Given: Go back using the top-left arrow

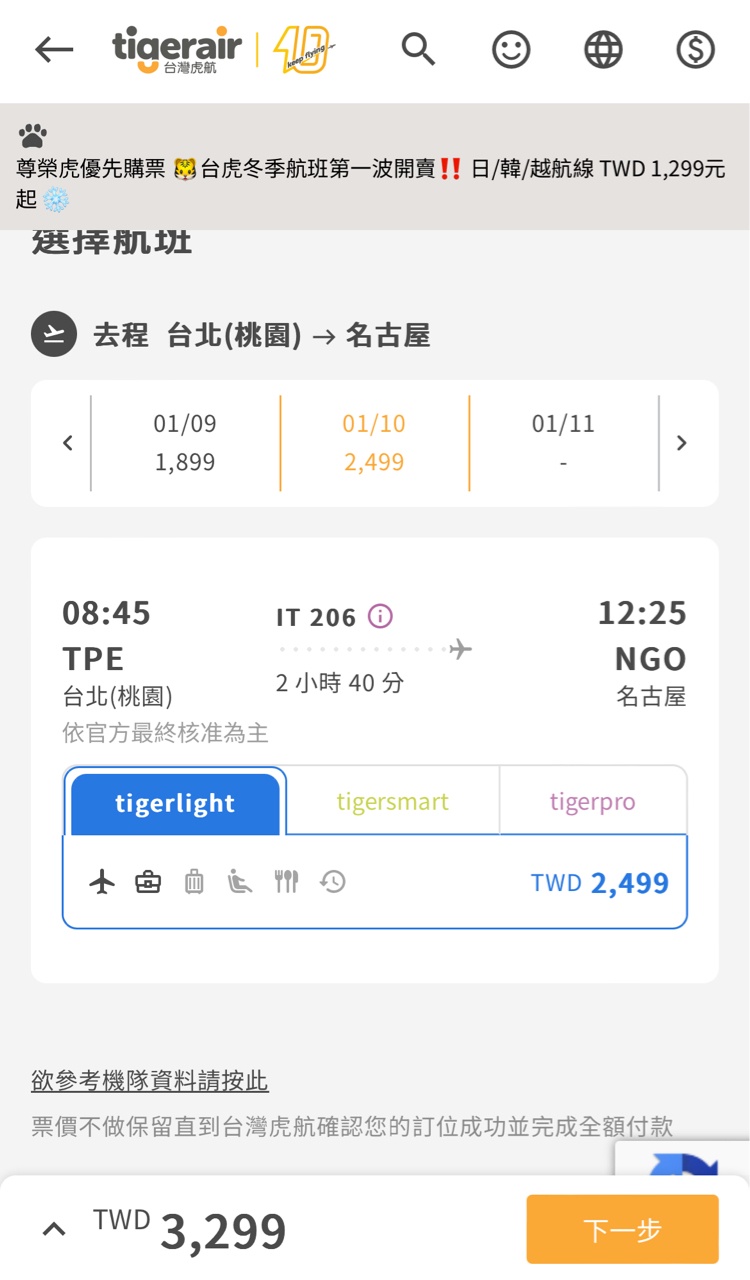Looking at the screenshot, I should pos(54,49).
